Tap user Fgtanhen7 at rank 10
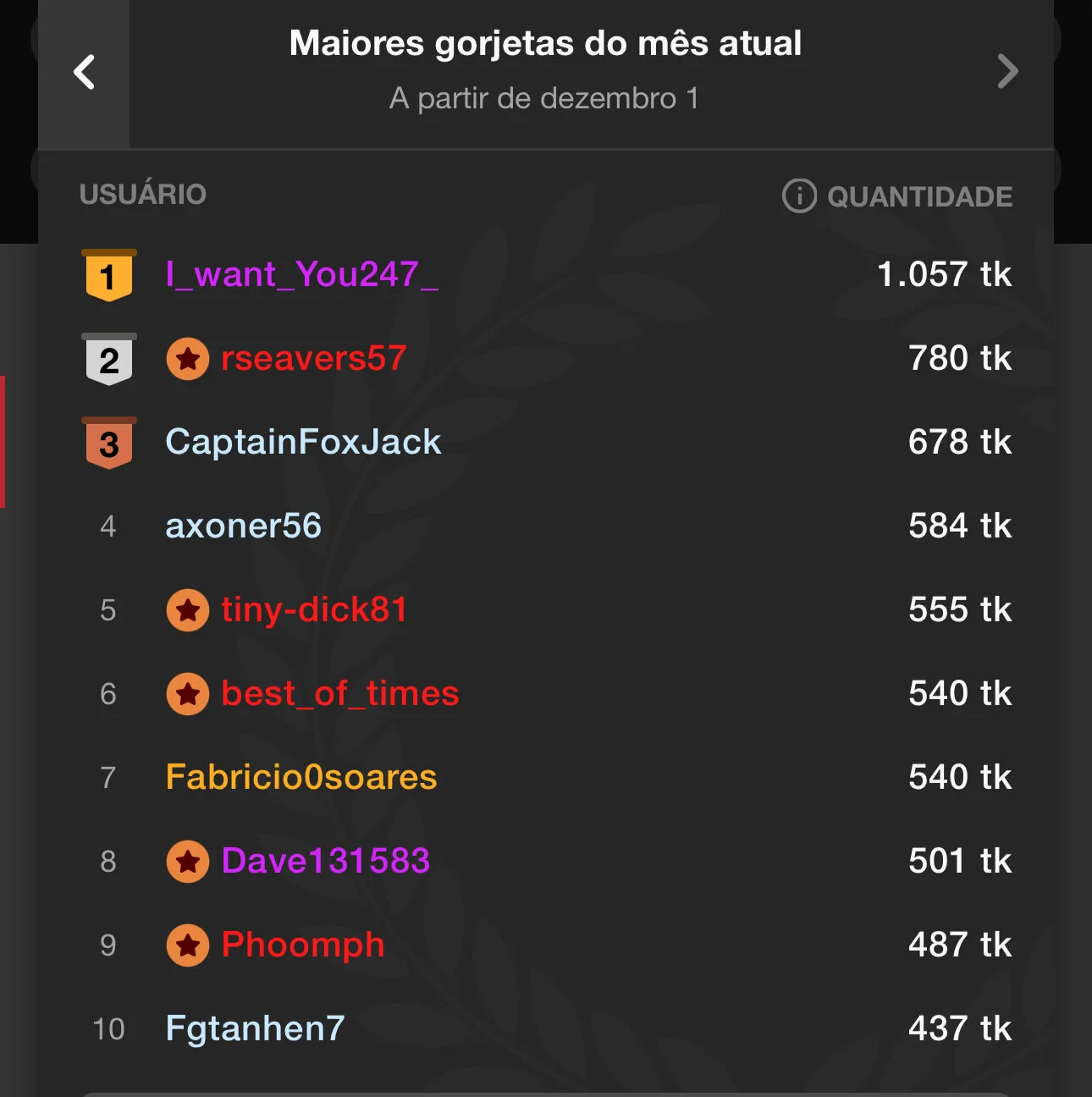Image resolution: width=1092 pixels, height=1097 pixels. (x=255, y=1028)
